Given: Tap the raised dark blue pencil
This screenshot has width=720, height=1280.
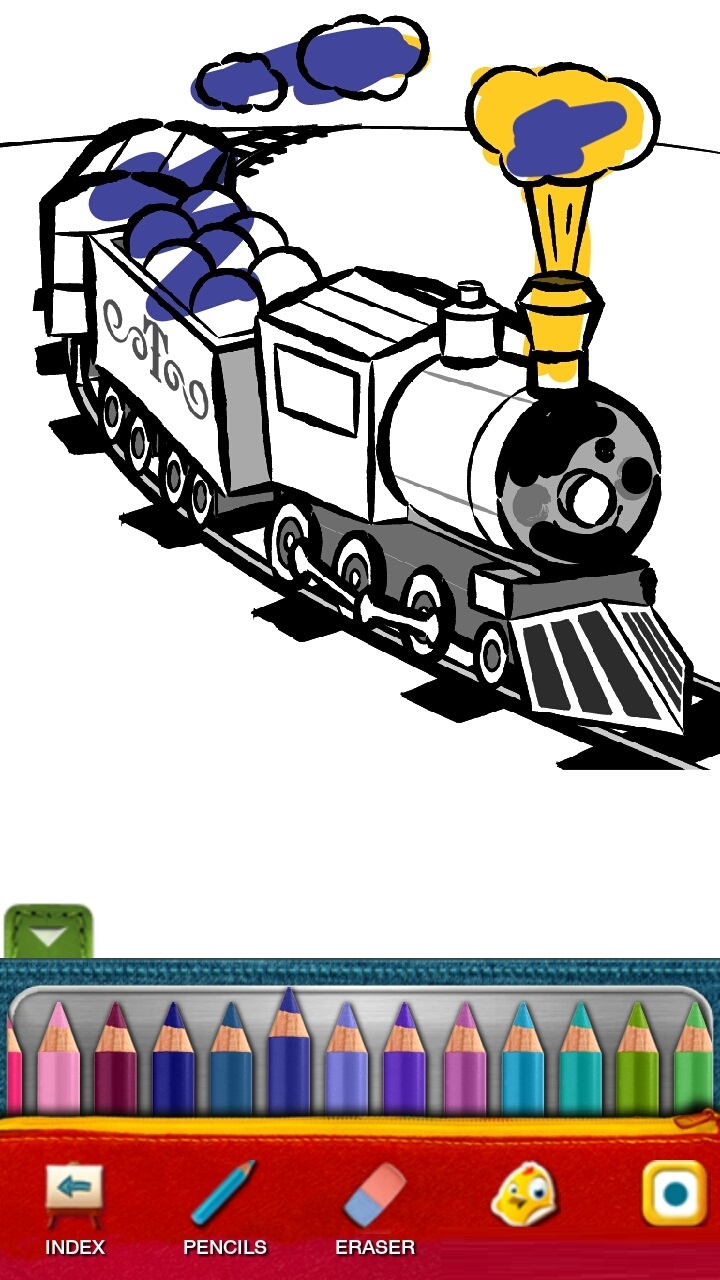Looking at the screenshot, I should tap(290, 1055).
